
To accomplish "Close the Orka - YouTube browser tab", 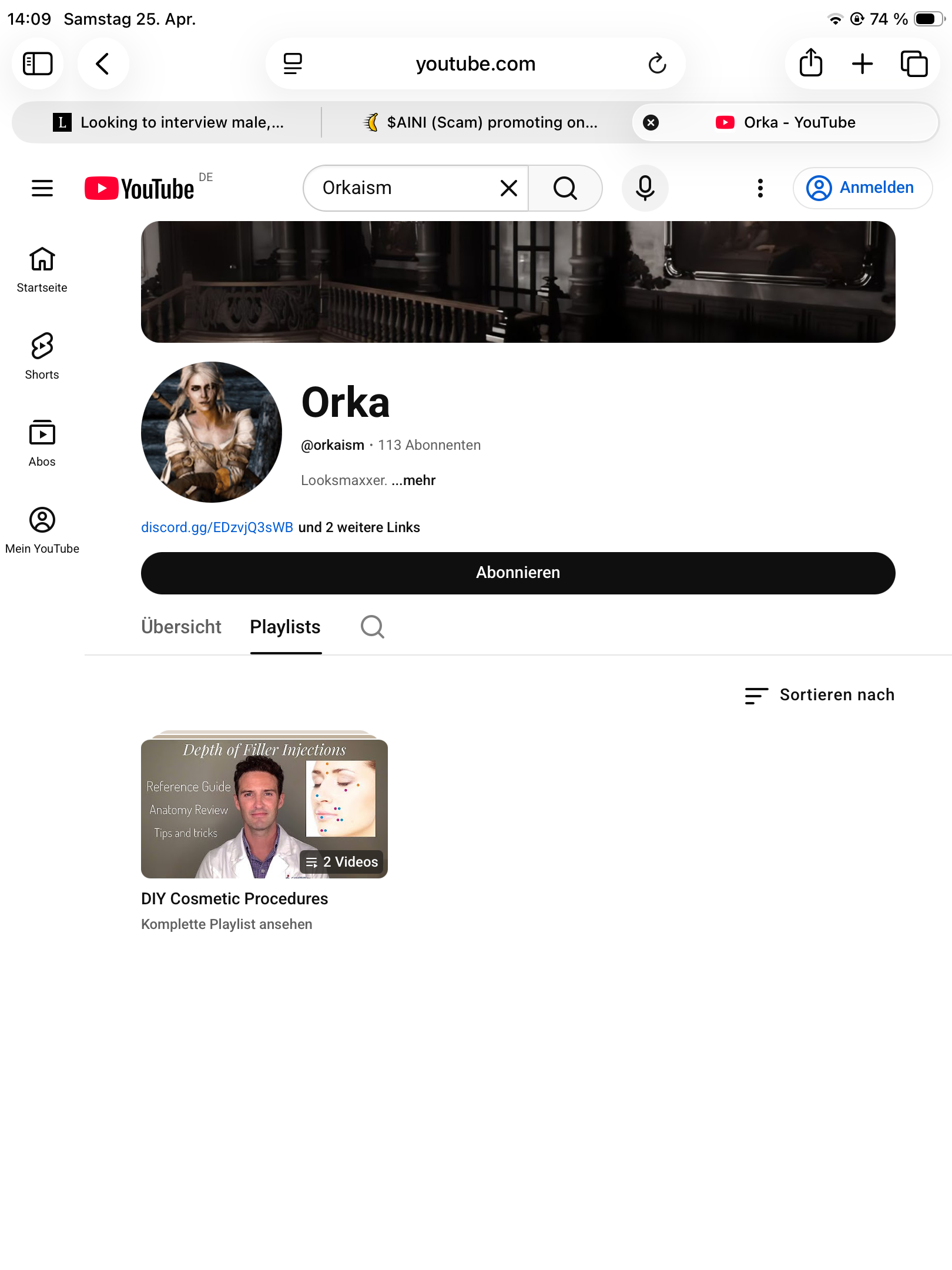I will [651, 122].
